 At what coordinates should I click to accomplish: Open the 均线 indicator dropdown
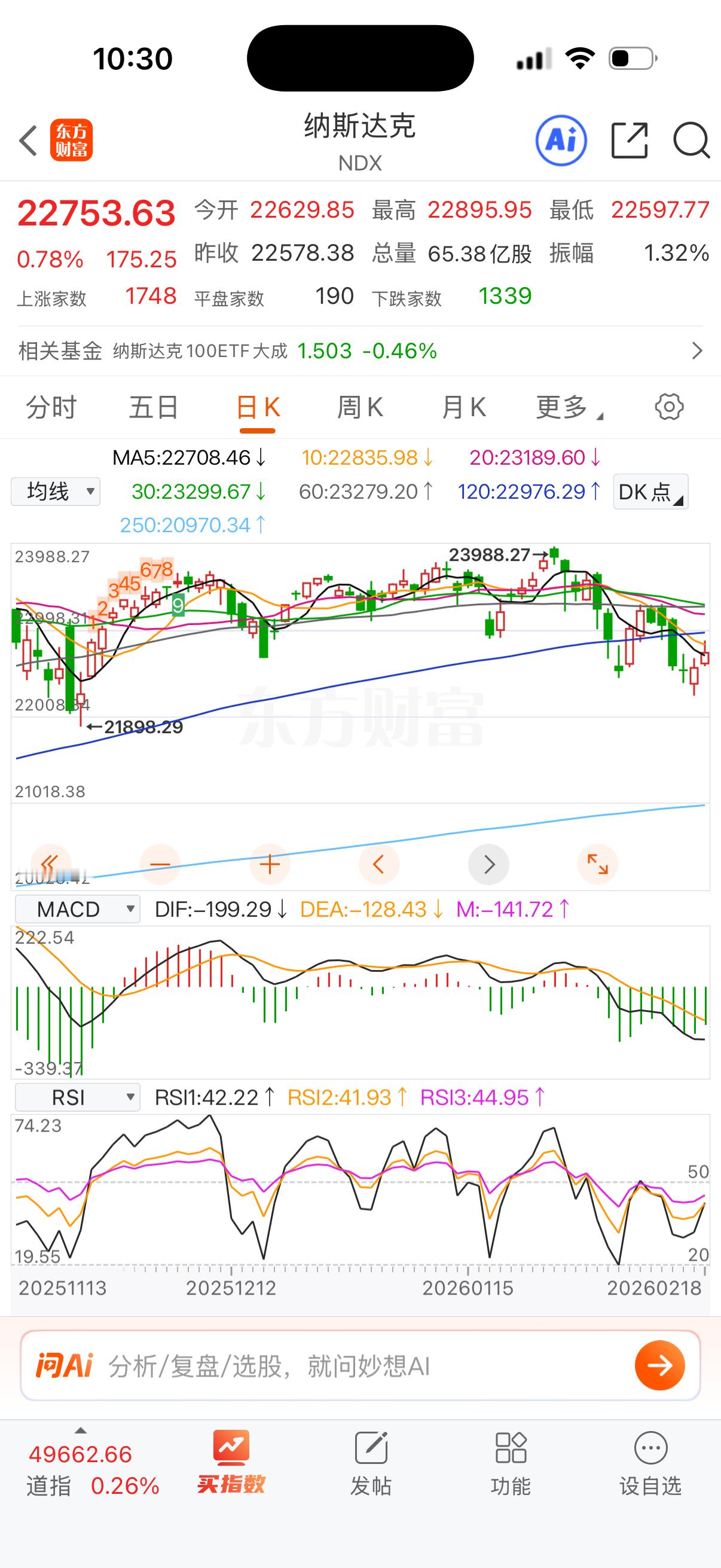pos(55,491)
